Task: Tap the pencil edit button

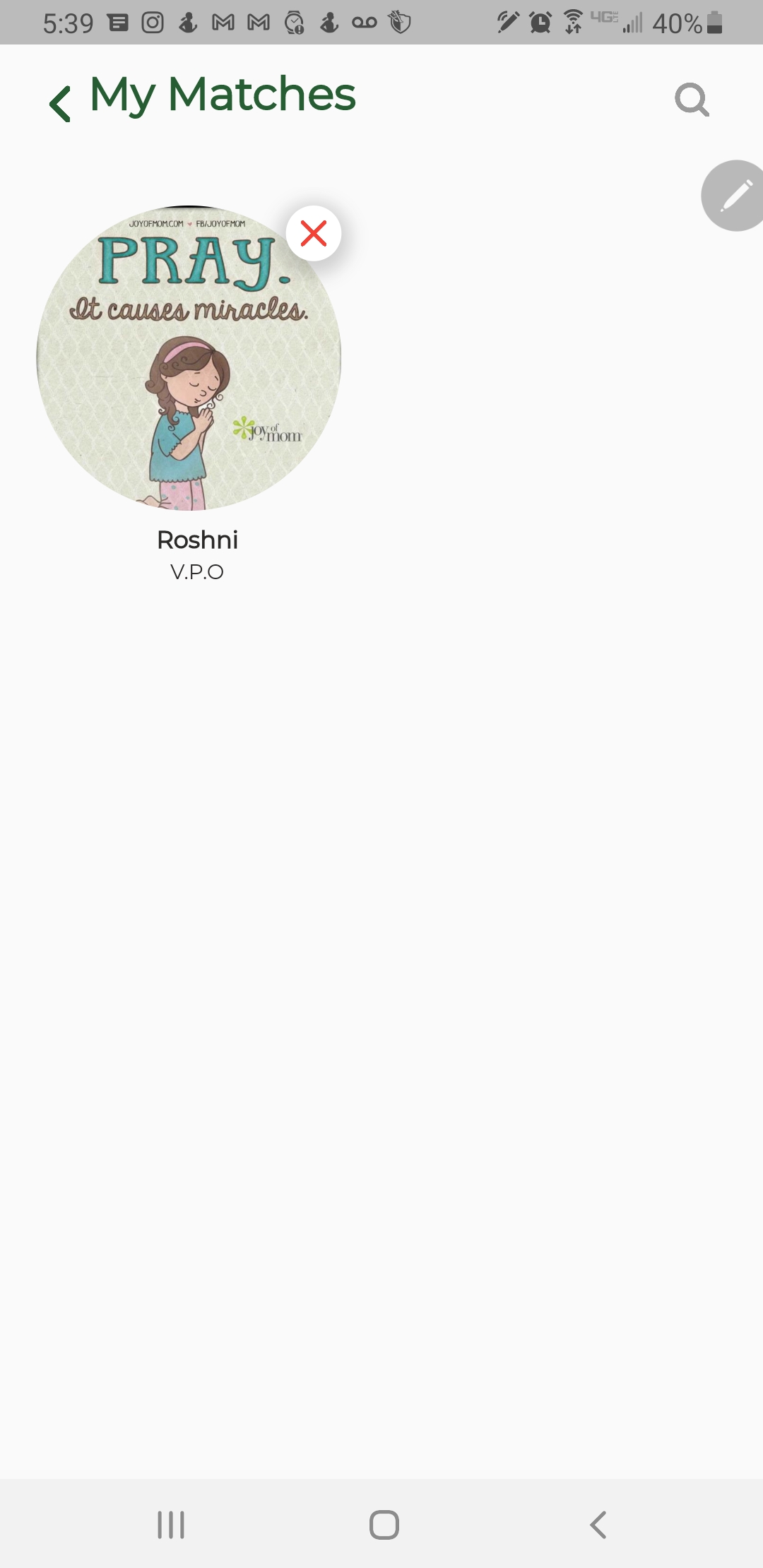Action: click(x=735, y=196)
